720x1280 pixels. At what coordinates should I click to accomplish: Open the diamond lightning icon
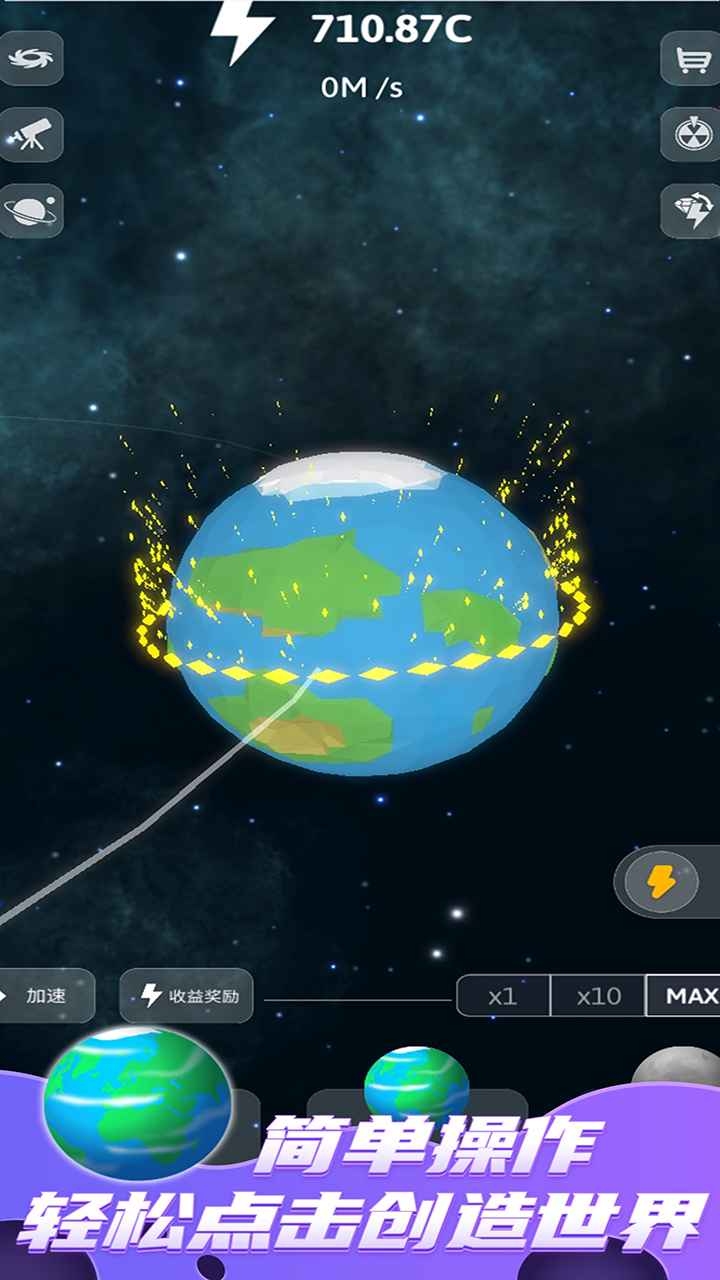pyautogui.click(x=692, y=211)
